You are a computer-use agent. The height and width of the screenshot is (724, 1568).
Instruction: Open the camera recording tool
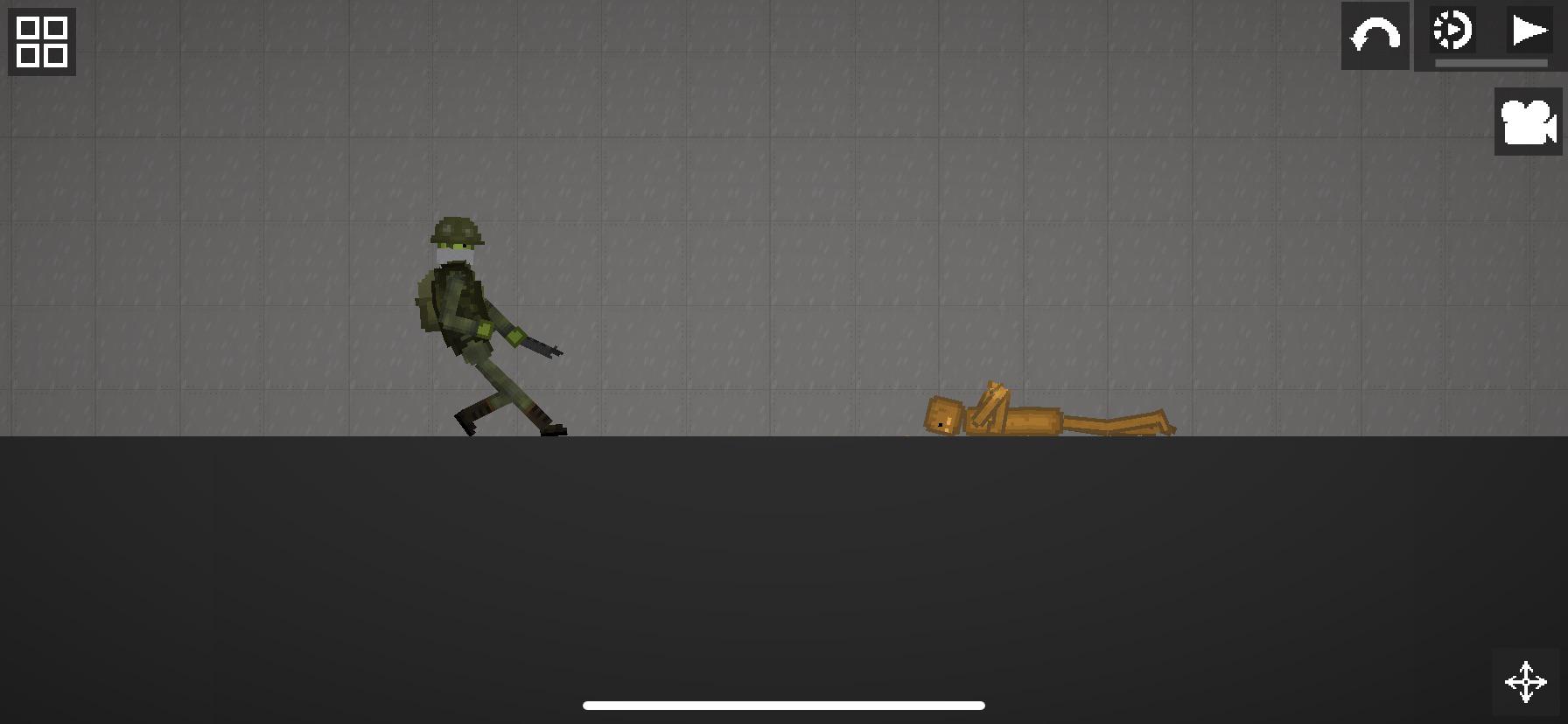coord(1528,122)
